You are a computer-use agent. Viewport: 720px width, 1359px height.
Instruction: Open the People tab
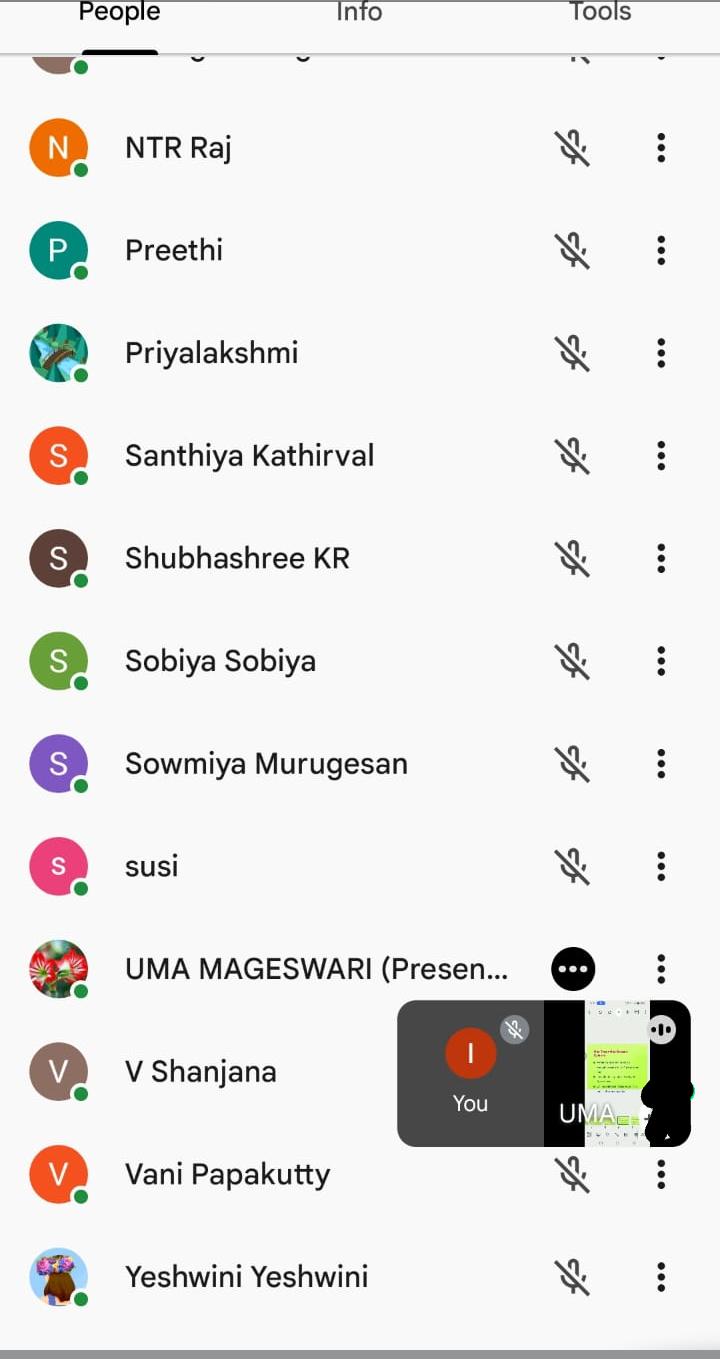119,13
